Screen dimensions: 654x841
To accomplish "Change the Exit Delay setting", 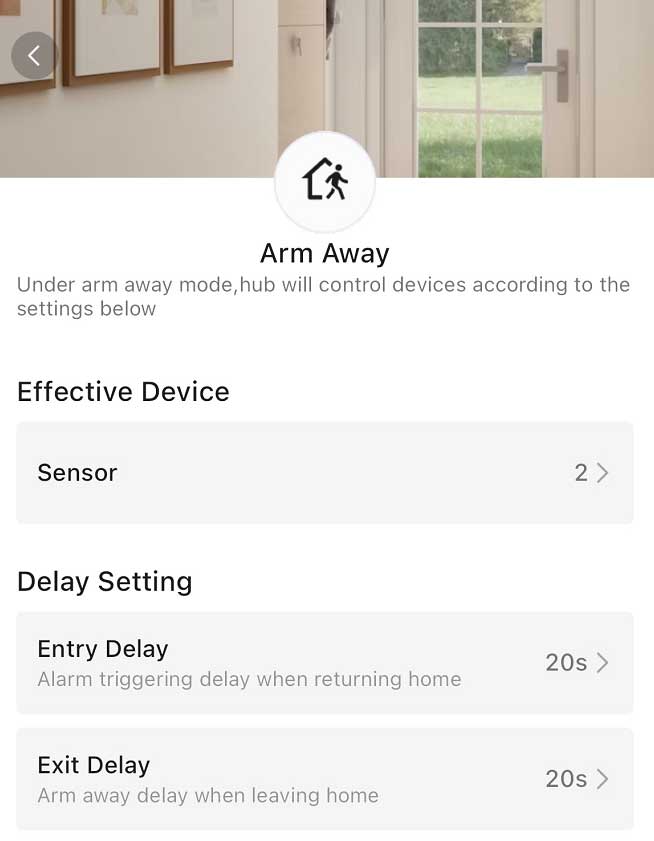I will pos(324,779).
